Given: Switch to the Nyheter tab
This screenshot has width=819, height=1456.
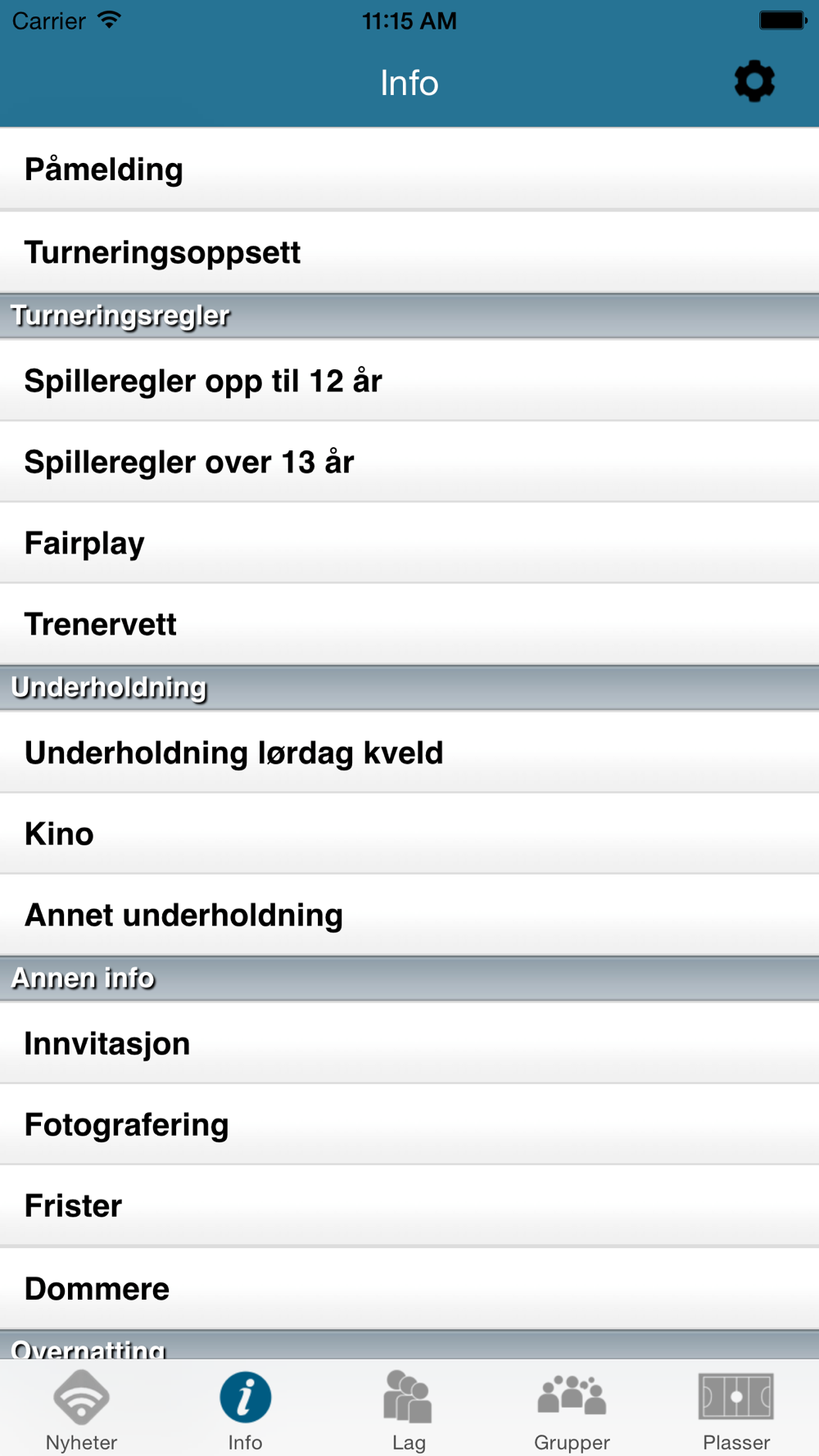Looking at the screenshot, I should click(x=82, y=1410).
